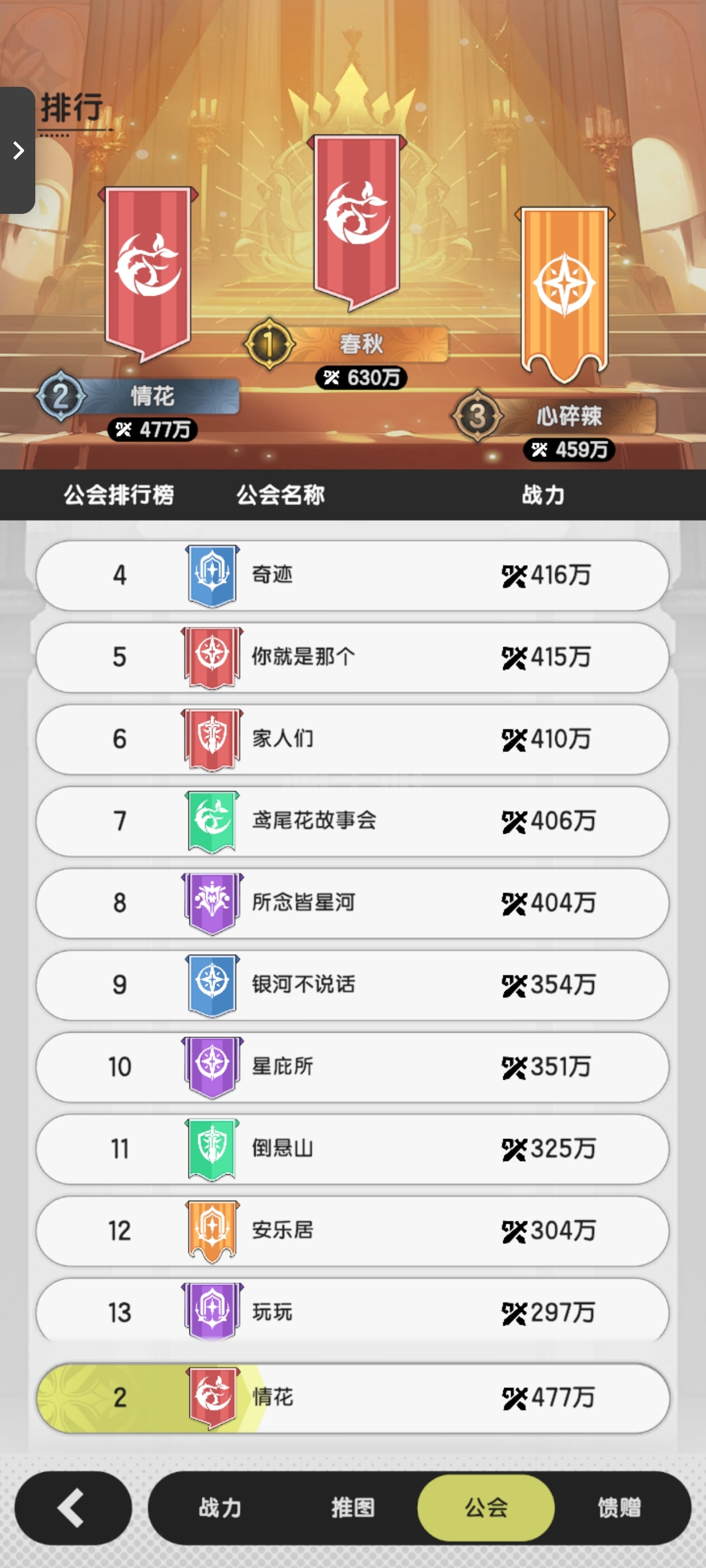Select the 公会 tab
706x1568 pixels.
(485, 1508)
